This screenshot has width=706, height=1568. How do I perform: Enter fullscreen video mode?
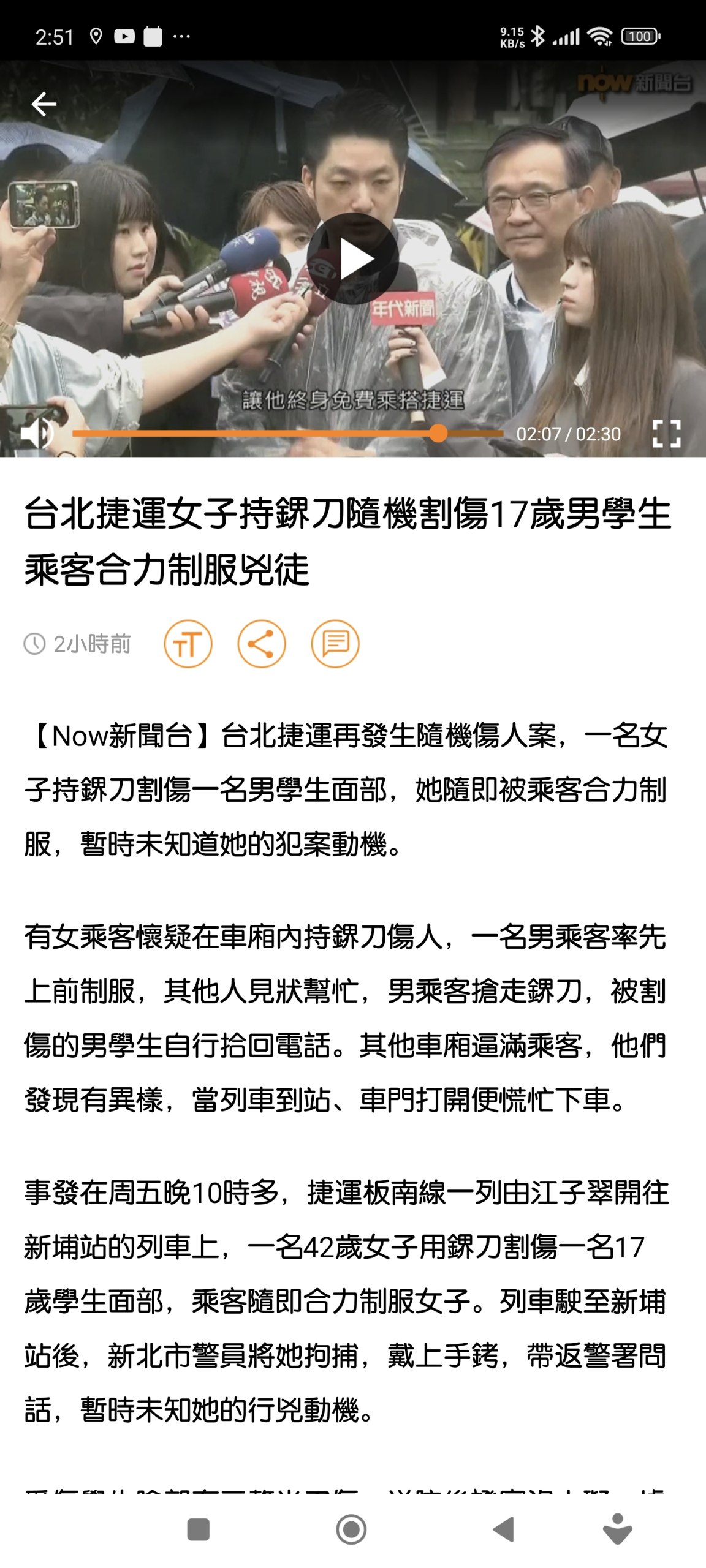(666, 434)
